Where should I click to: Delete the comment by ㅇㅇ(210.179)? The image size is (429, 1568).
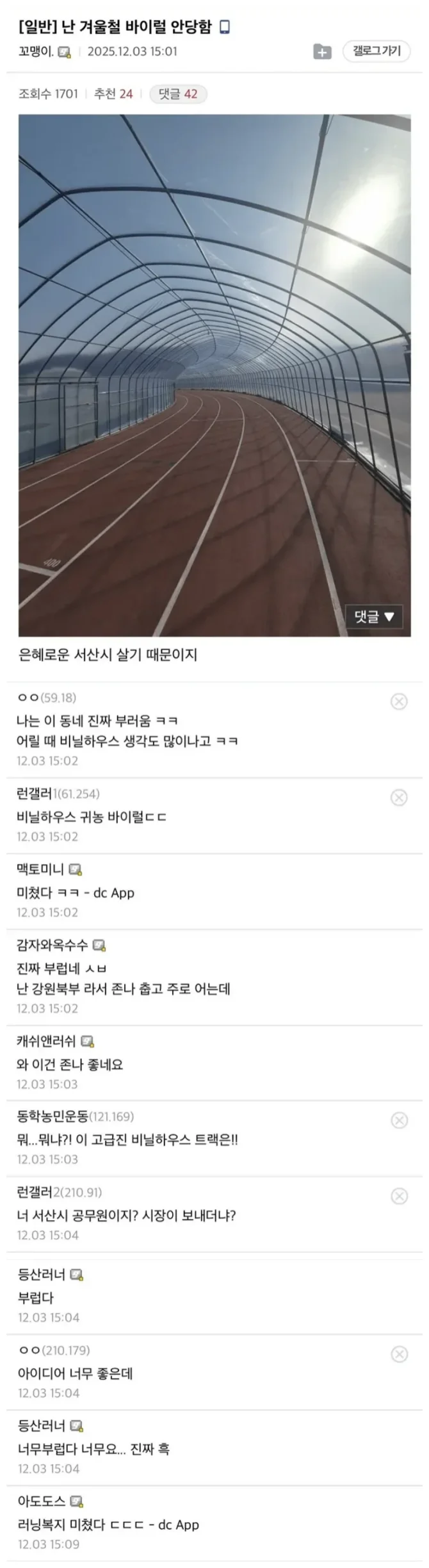pos(399,1354)
